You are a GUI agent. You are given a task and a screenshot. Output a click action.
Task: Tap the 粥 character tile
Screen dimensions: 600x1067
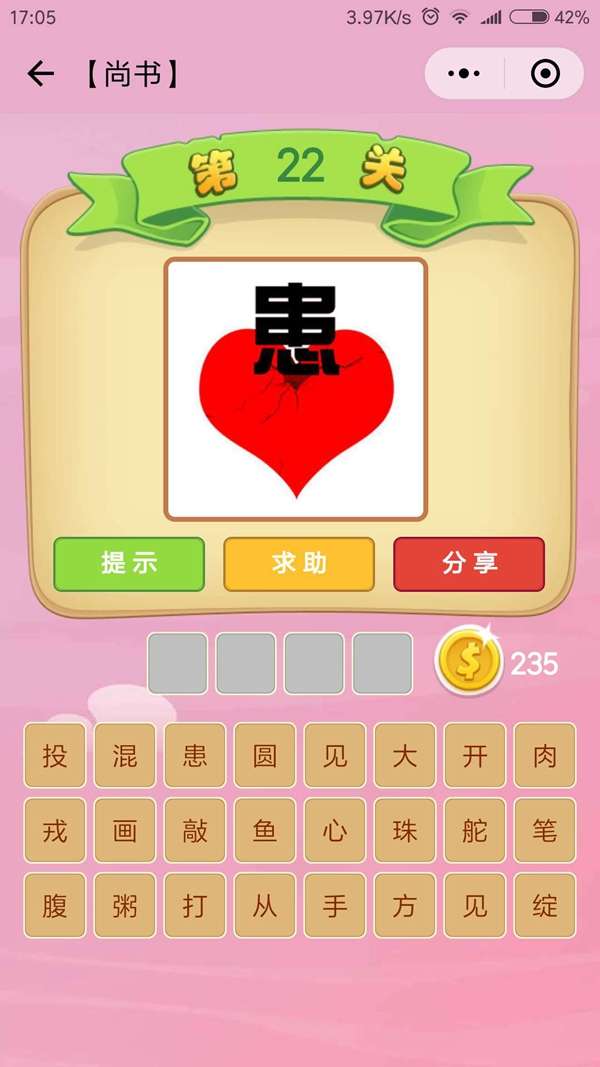click(x=125, y=906)
